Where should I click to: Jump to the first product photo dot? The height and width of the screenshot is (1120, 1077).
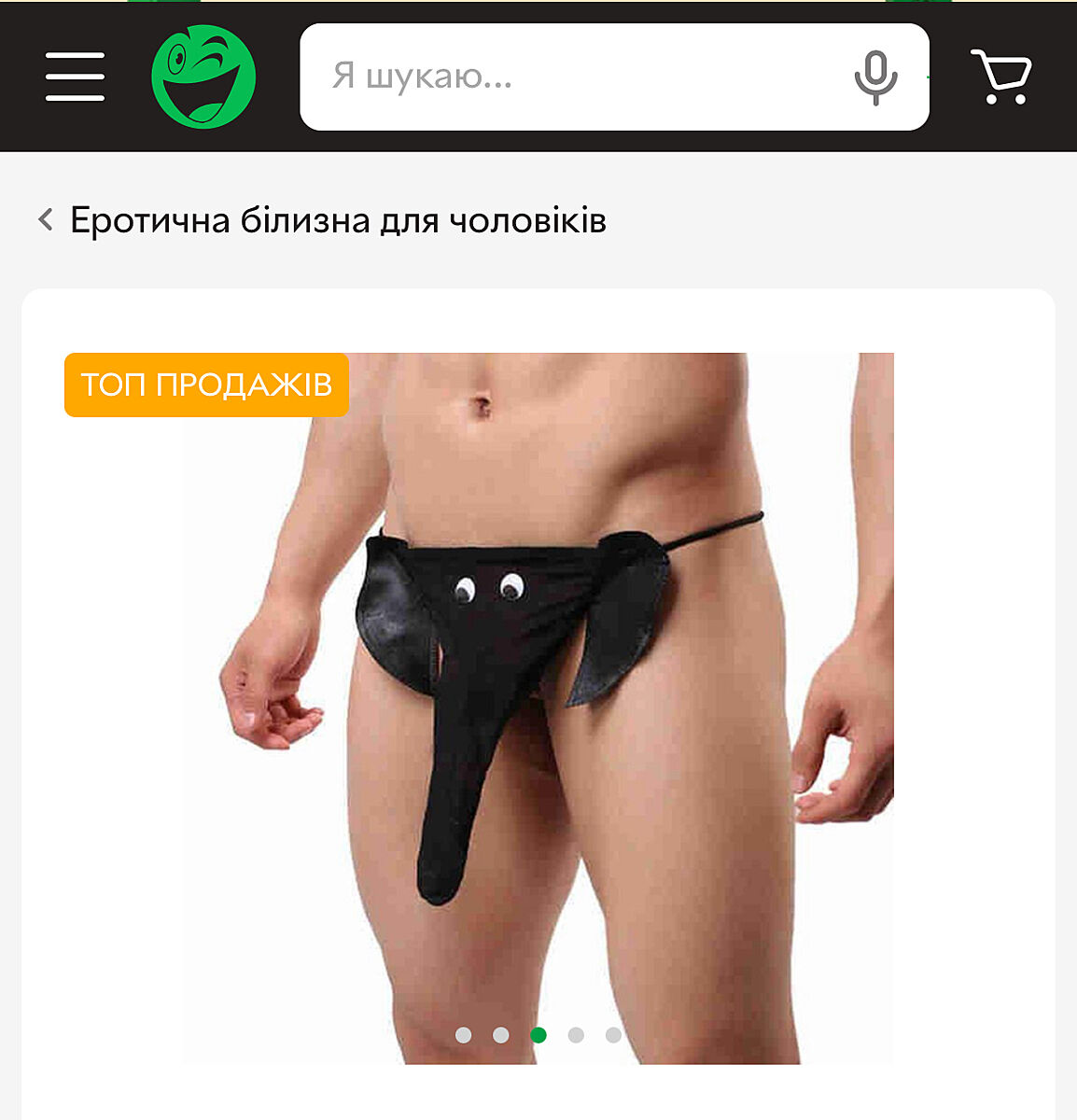tap(463, 1035)
